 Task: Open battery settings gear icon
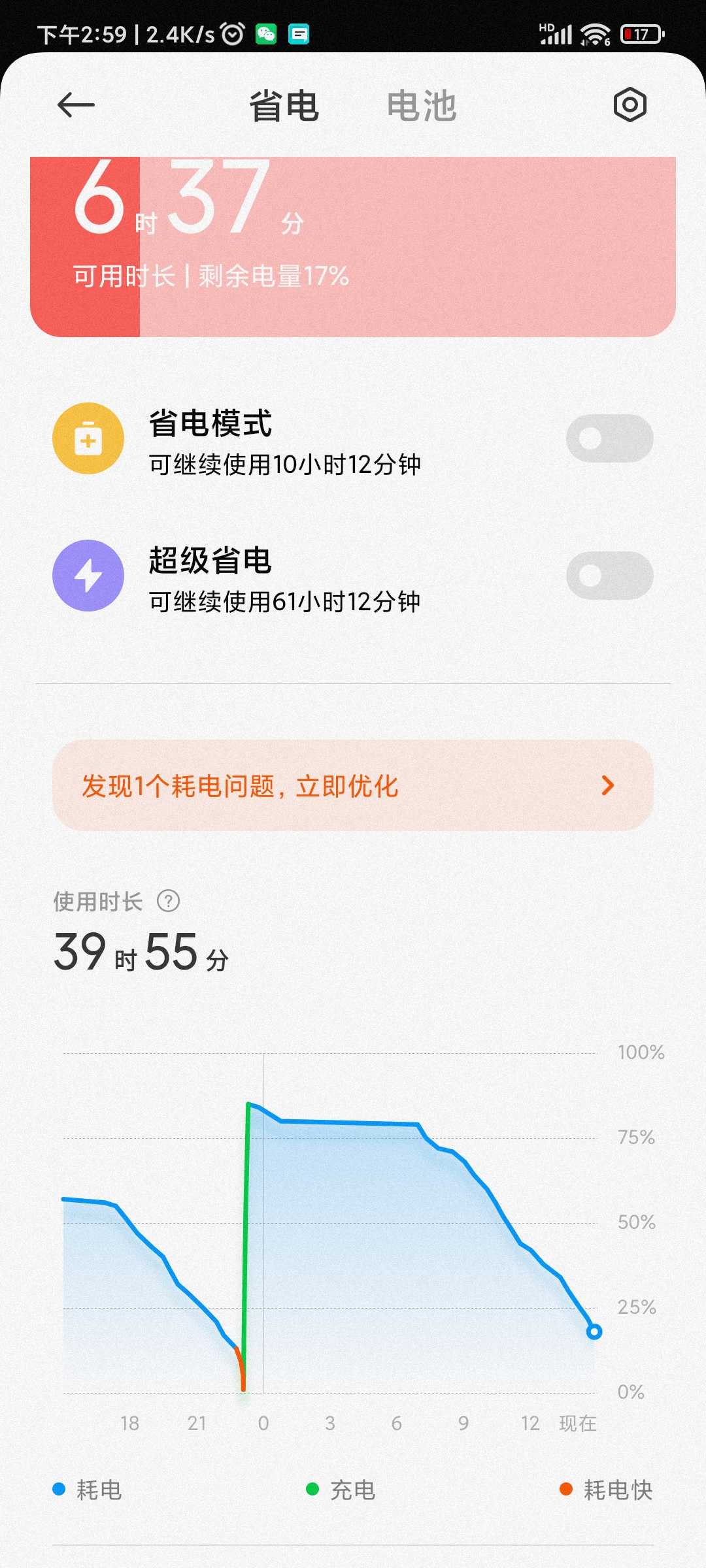pyautogui.click(x=630, y=105)
